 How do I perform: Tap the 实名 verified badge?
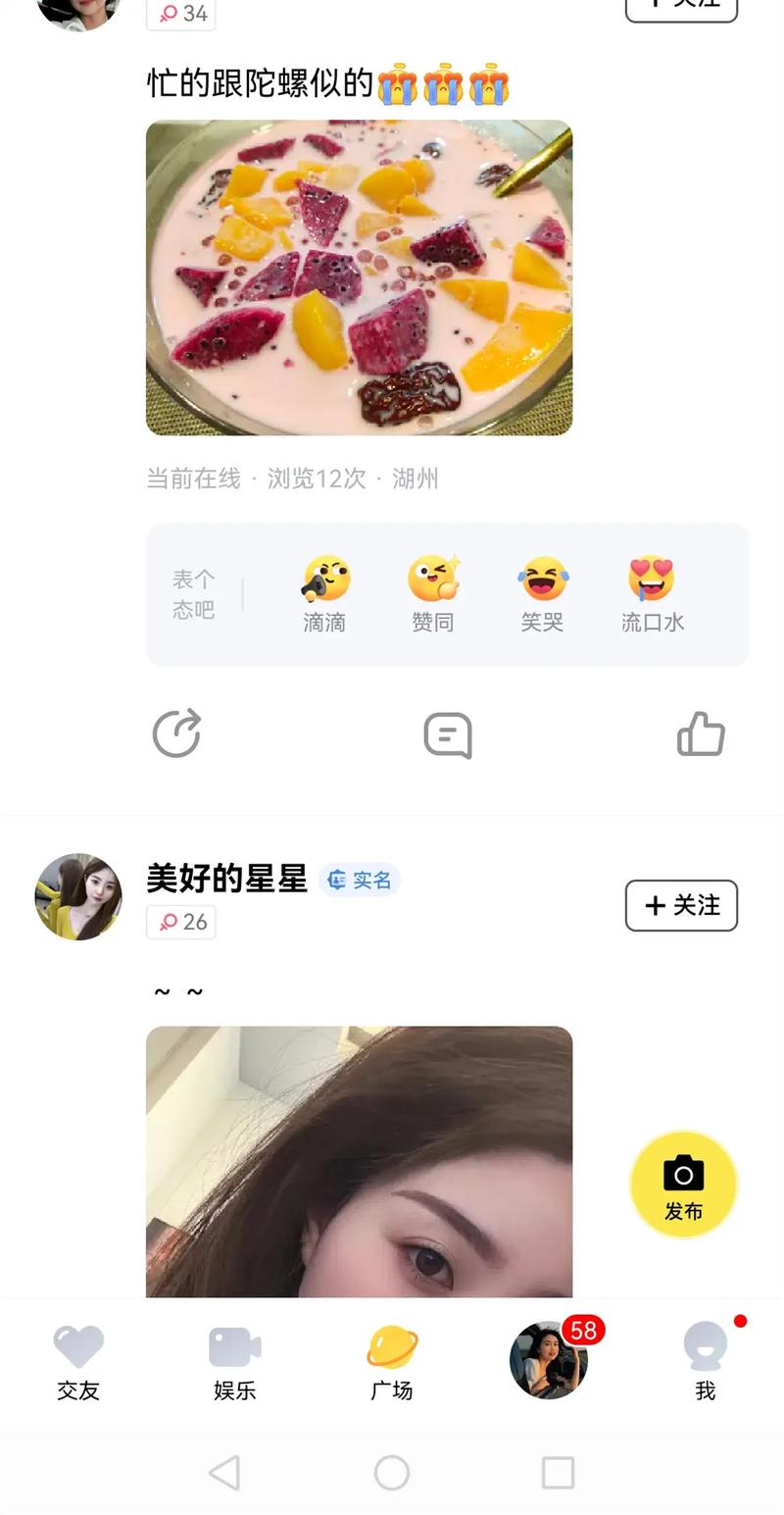(x=360, y=881)
